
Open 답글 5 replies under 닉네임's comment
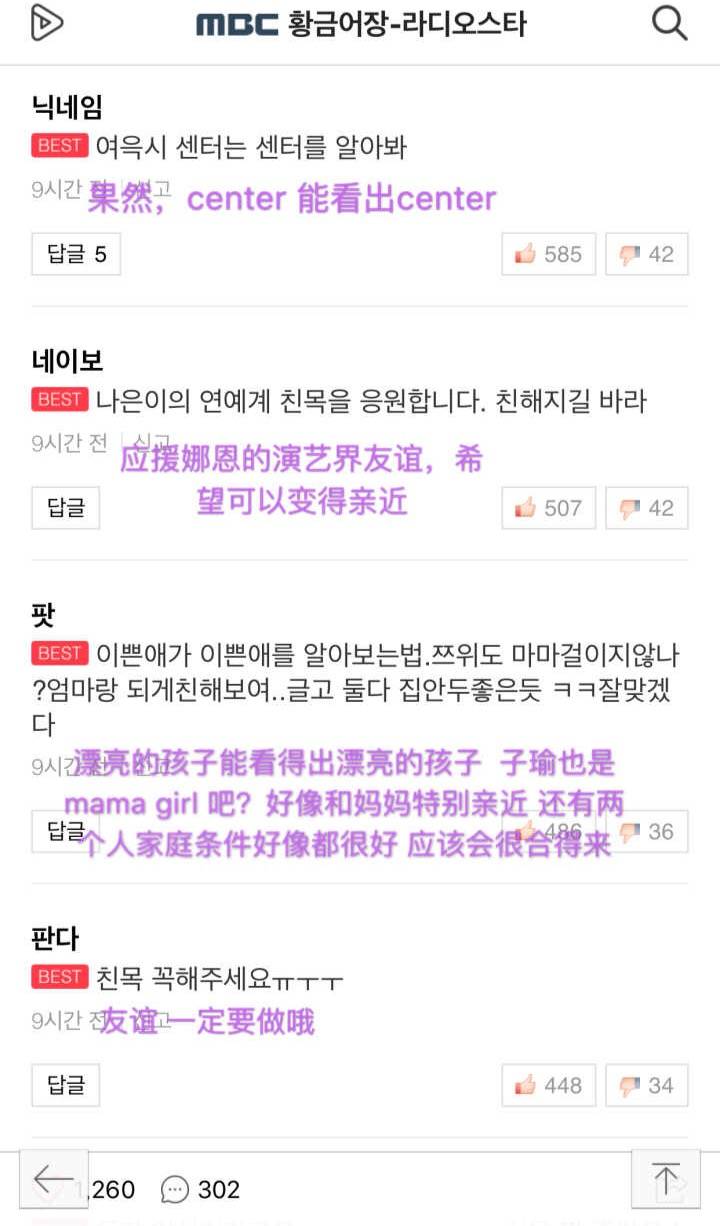(x=76, y=254)
